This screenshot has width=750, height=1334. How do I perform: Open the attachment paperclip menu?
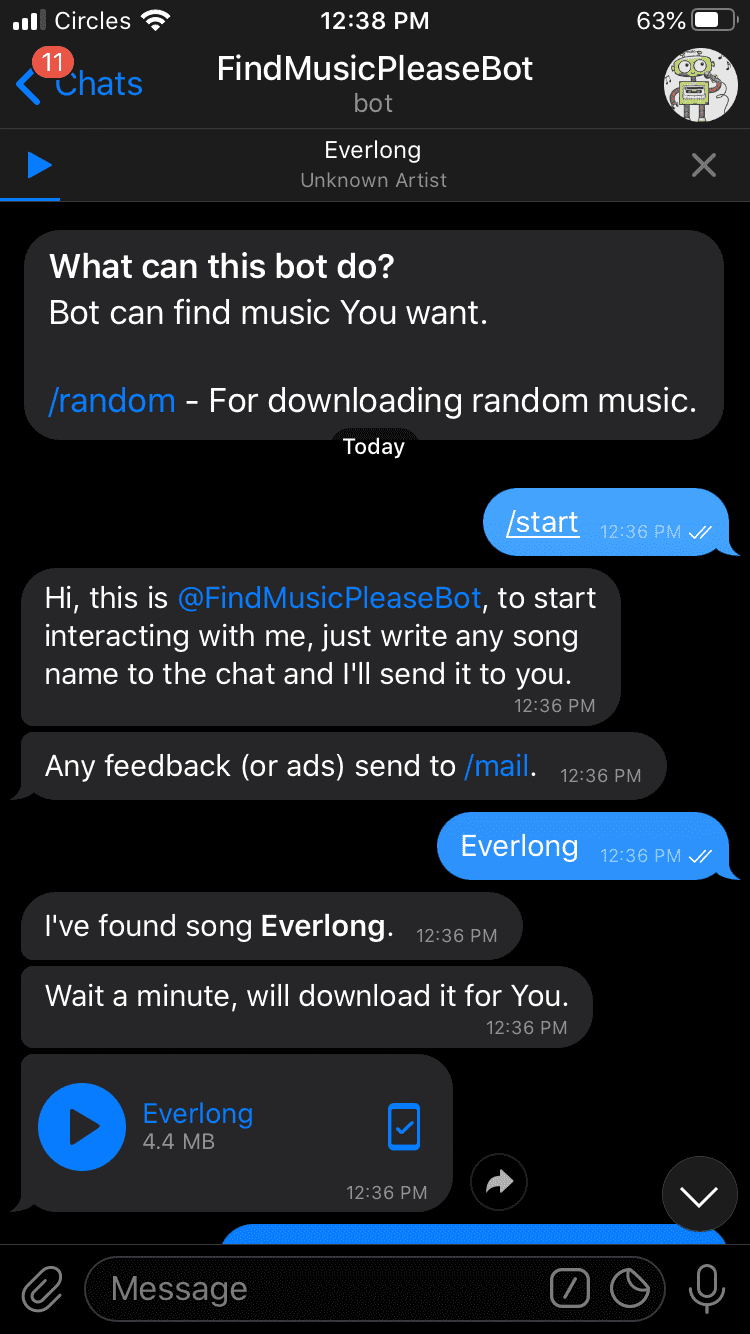[42, 1289]
